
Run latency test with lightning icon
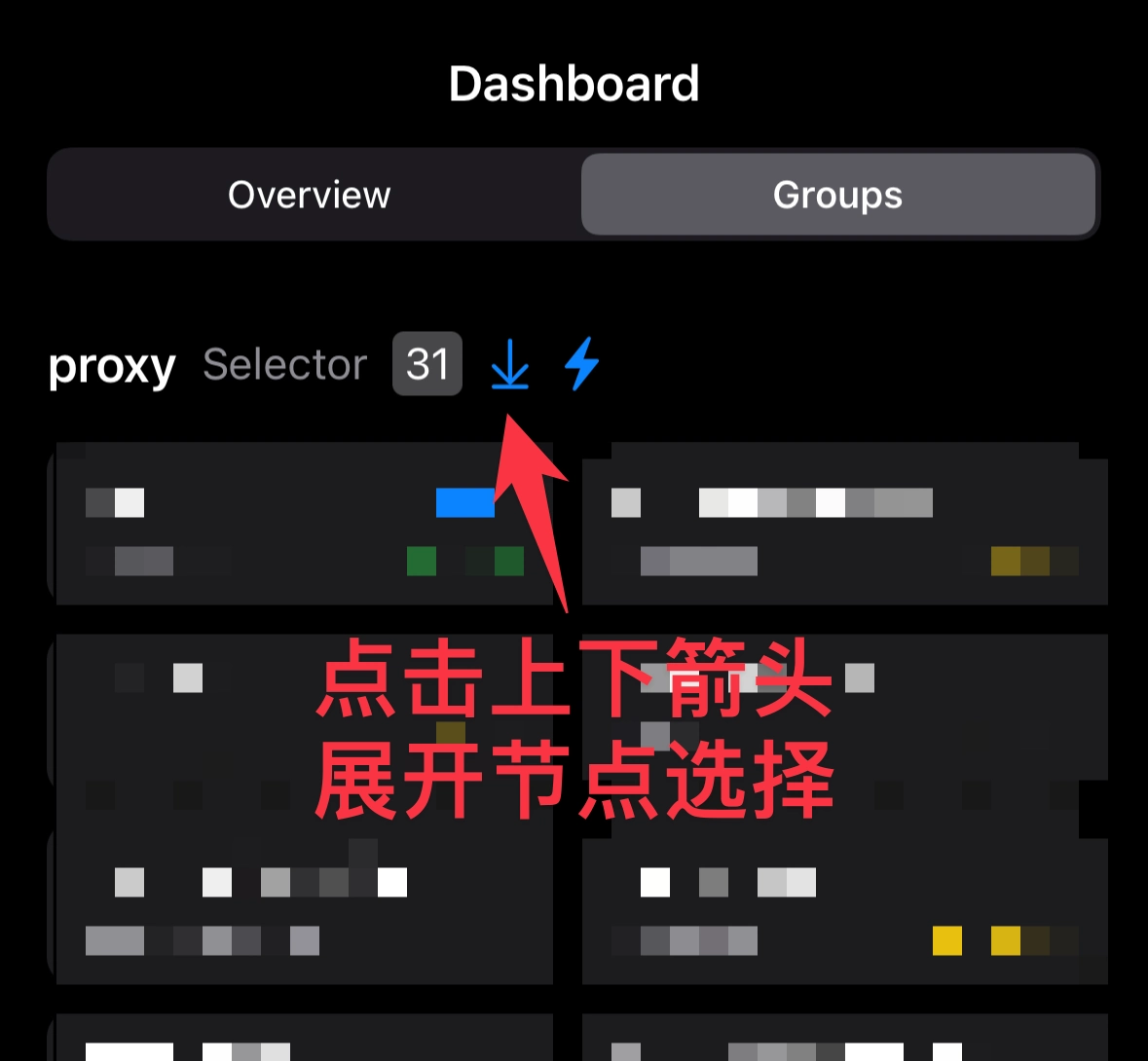581,364
